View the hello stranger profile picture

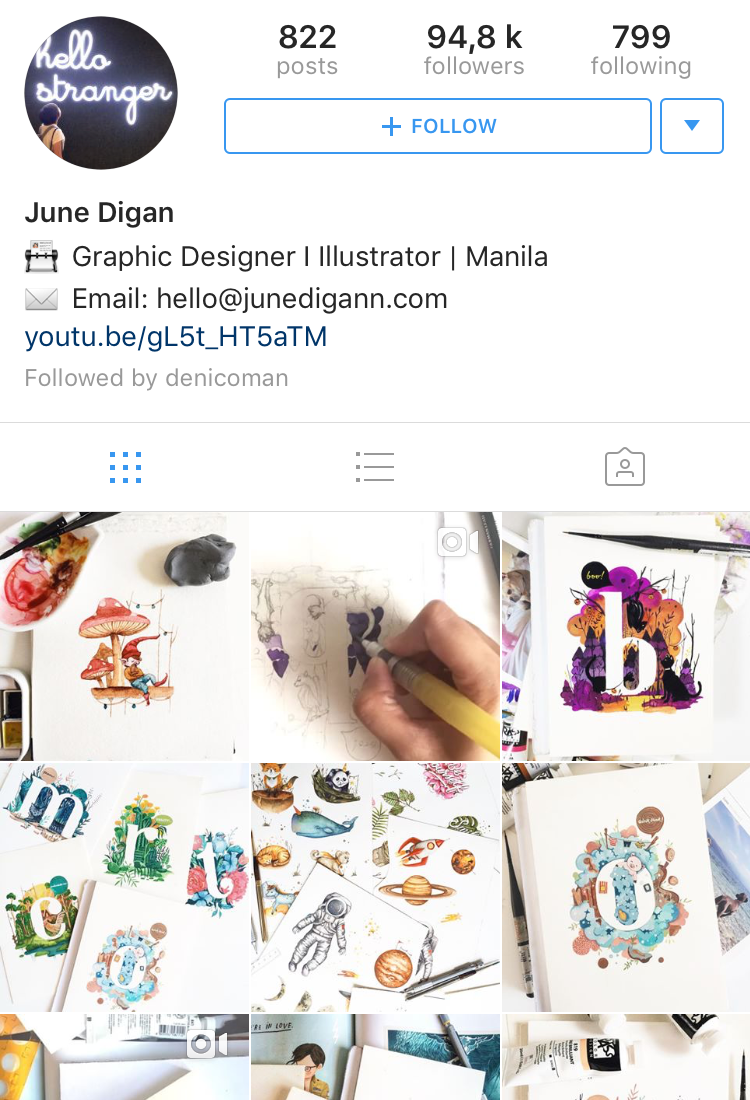[100, 93]
